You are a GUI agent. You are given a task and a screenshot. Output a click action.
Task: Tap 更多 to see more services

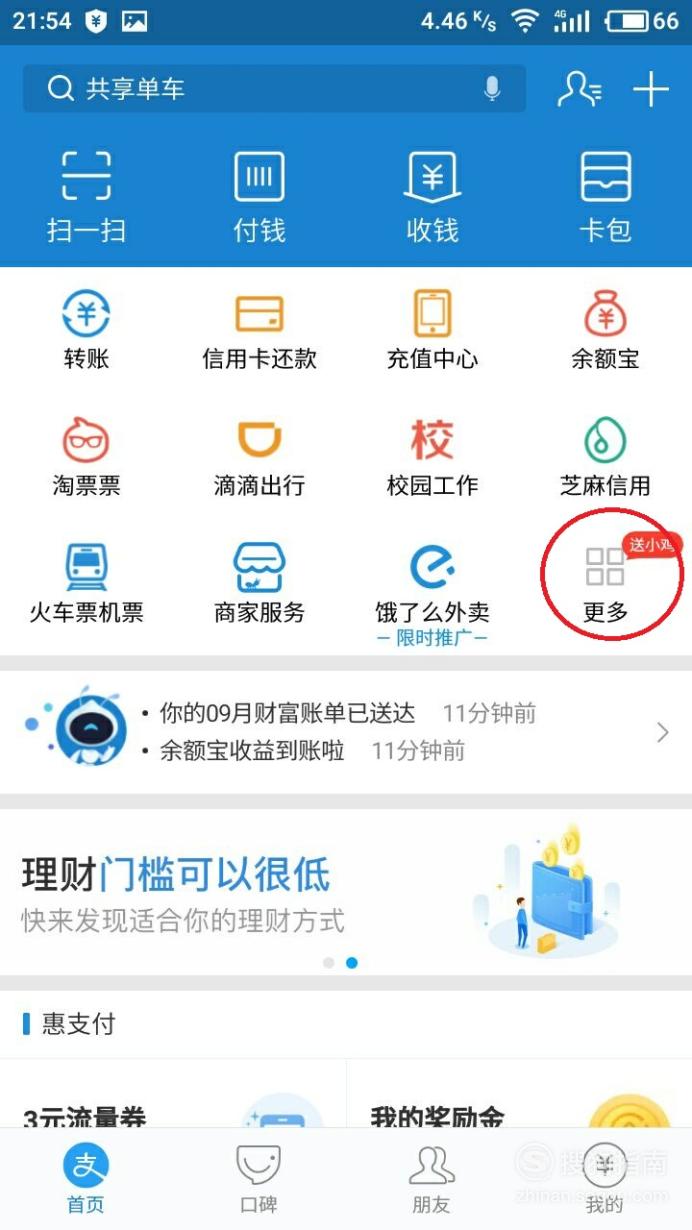(x=605, y=584)
